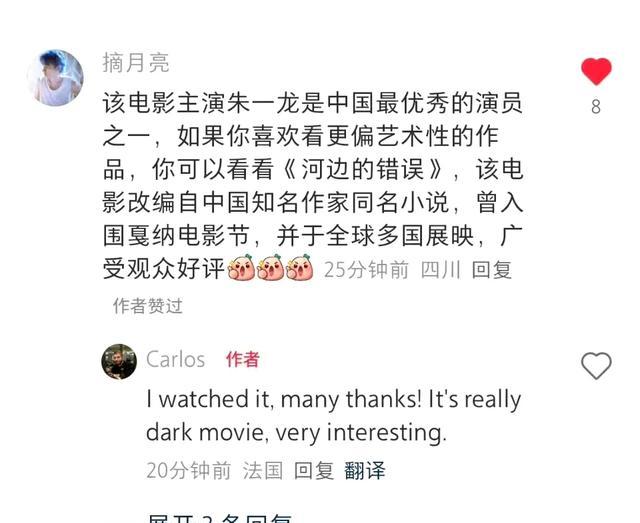Image resolution: width=640 pixels, height=523 pixels.
Task: Open Carlos's profile avatar
Action: click(119, 361)
